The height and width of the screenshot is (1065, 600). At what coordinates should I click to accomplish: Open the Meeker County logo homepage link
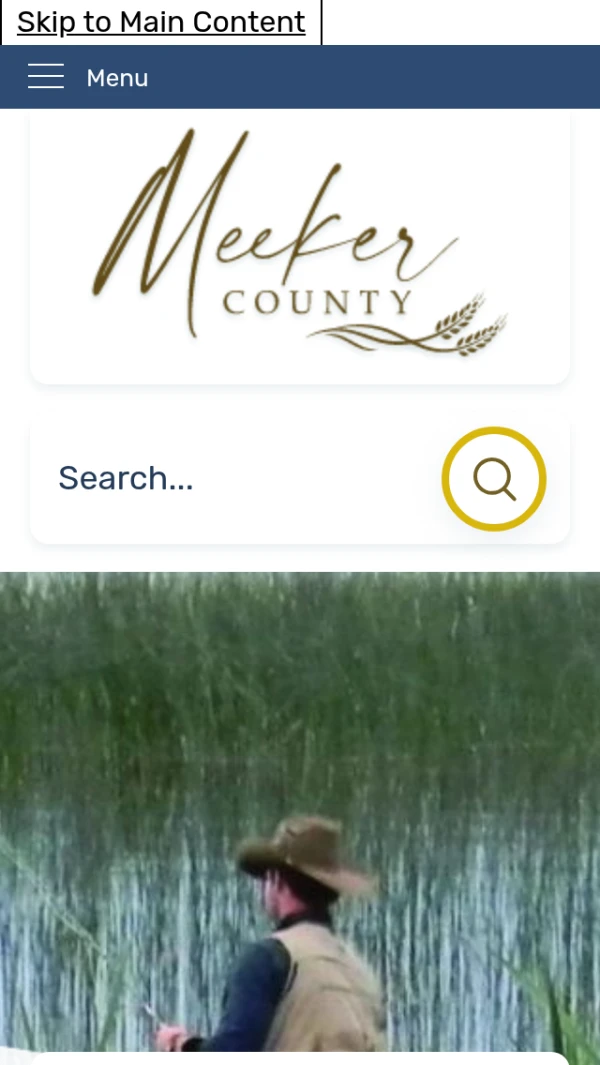coord(300,245)
